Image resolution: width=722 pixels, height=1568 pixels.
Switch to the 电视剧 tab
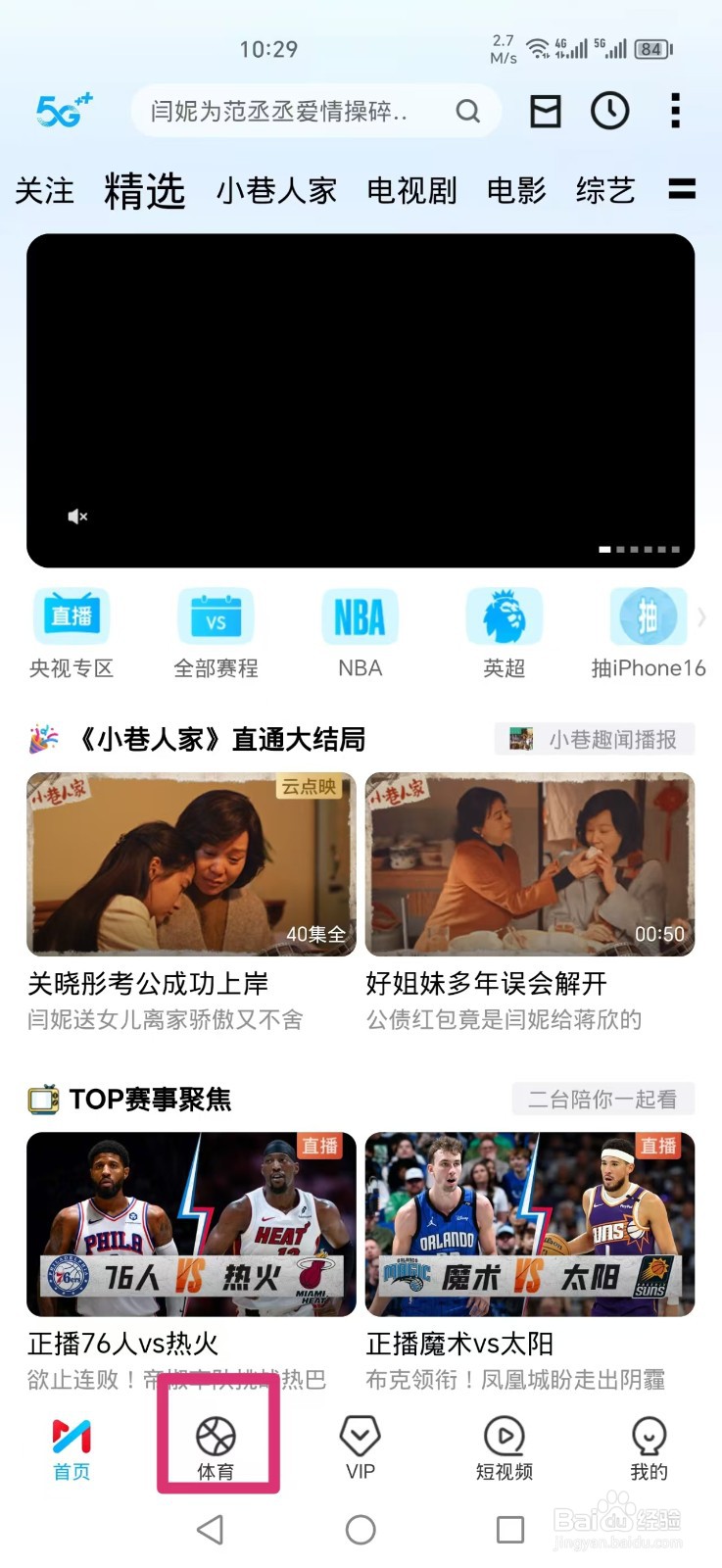coord(411,190)
